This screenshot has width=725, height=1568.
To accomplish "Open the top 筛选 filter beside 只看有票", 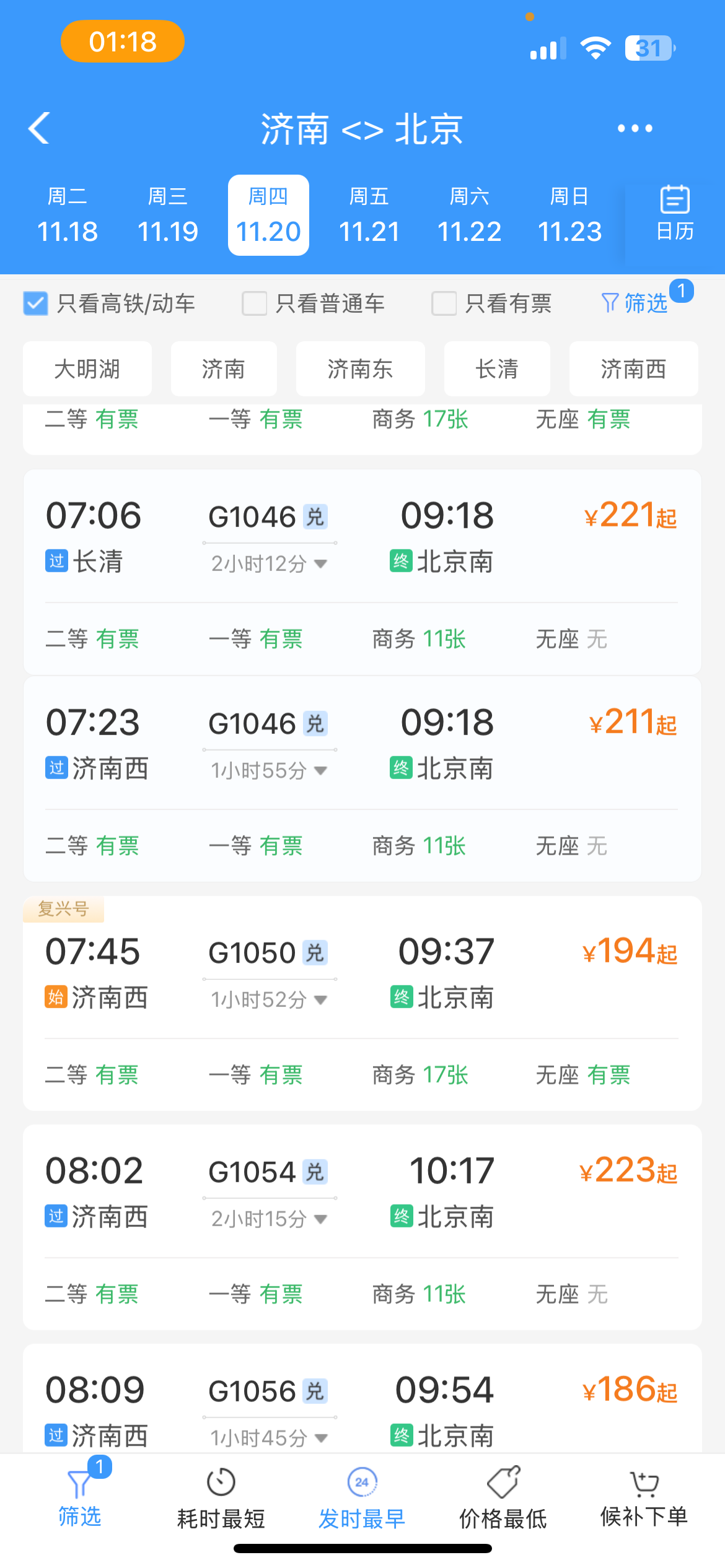I will click(635, 303).
